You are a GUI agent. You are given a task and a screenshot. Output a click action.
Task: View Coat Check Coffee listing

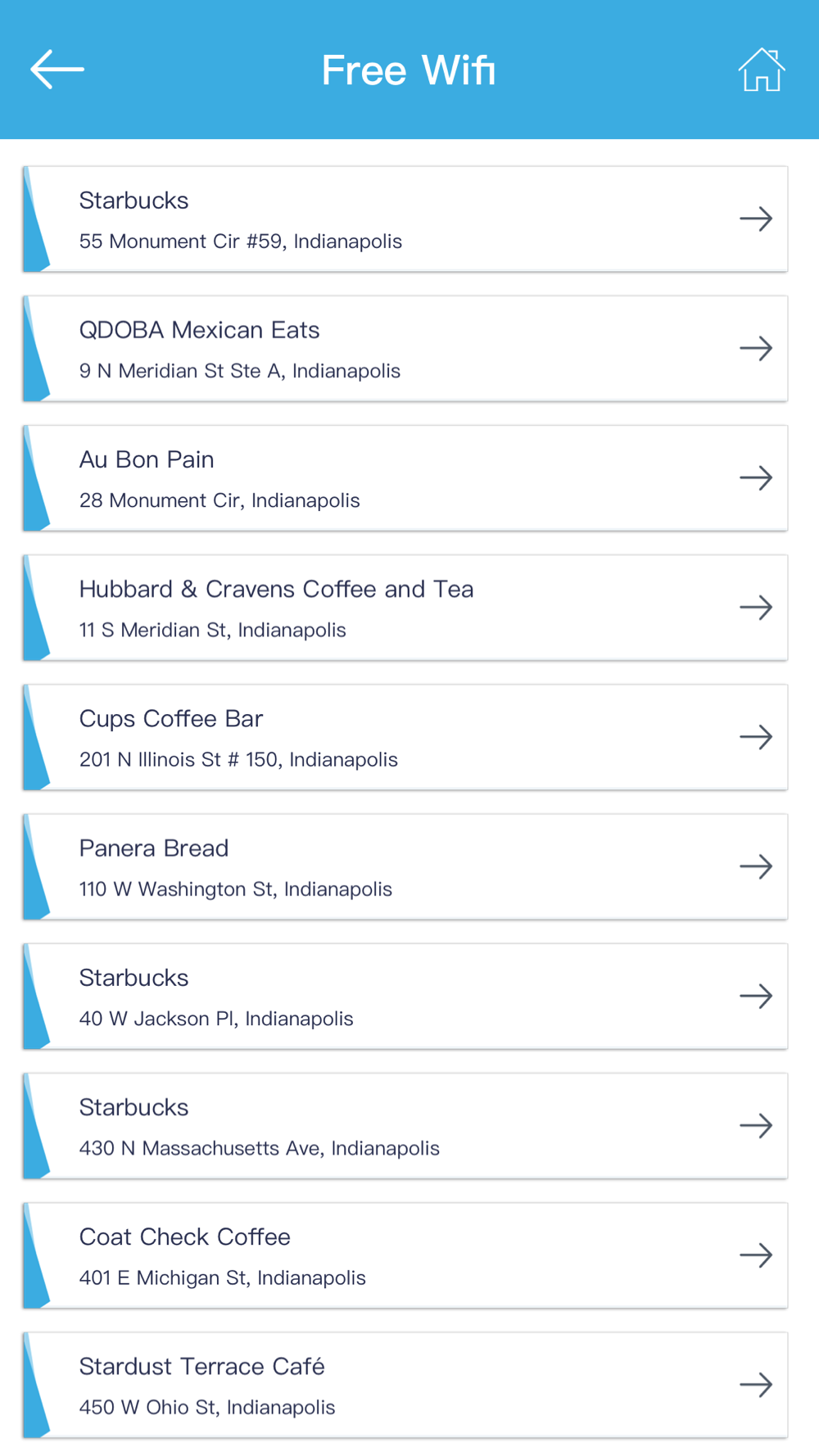(405, 1255)
